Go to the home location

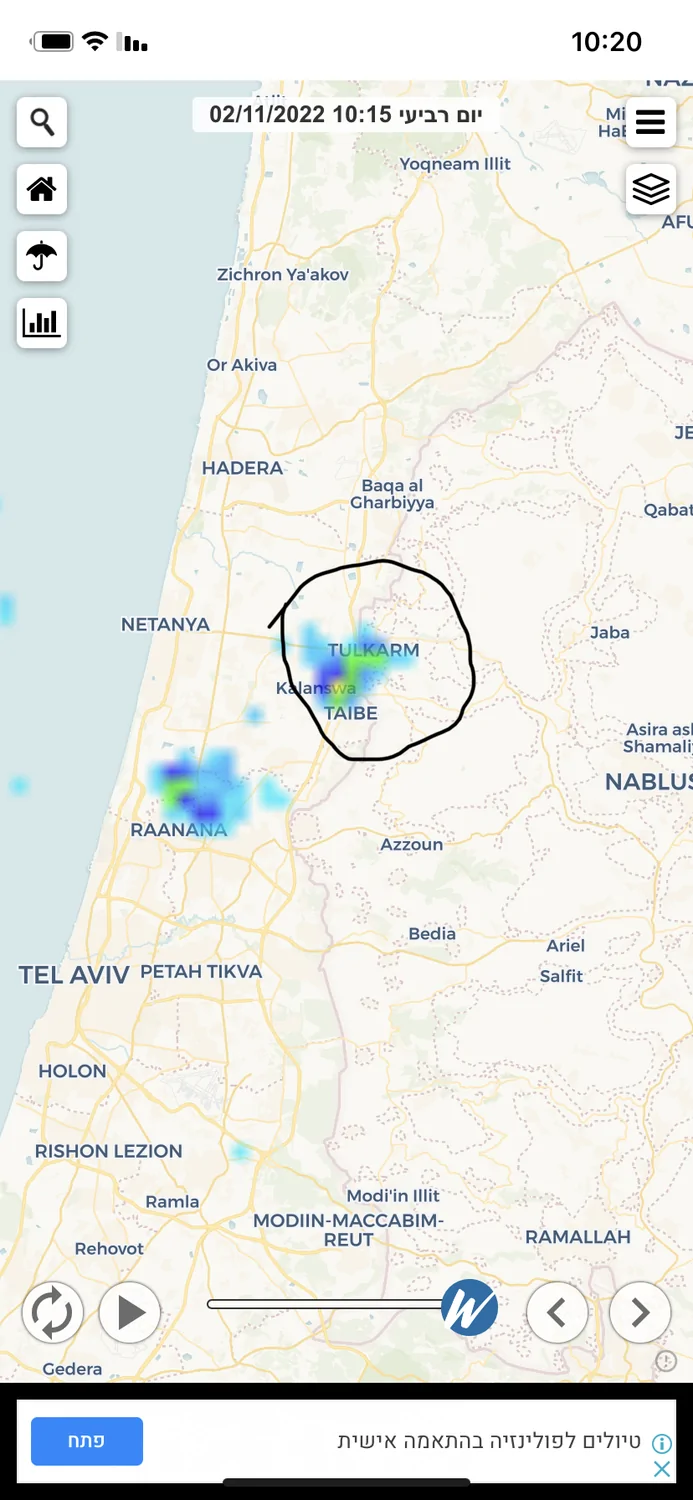[x=42, y=189]
